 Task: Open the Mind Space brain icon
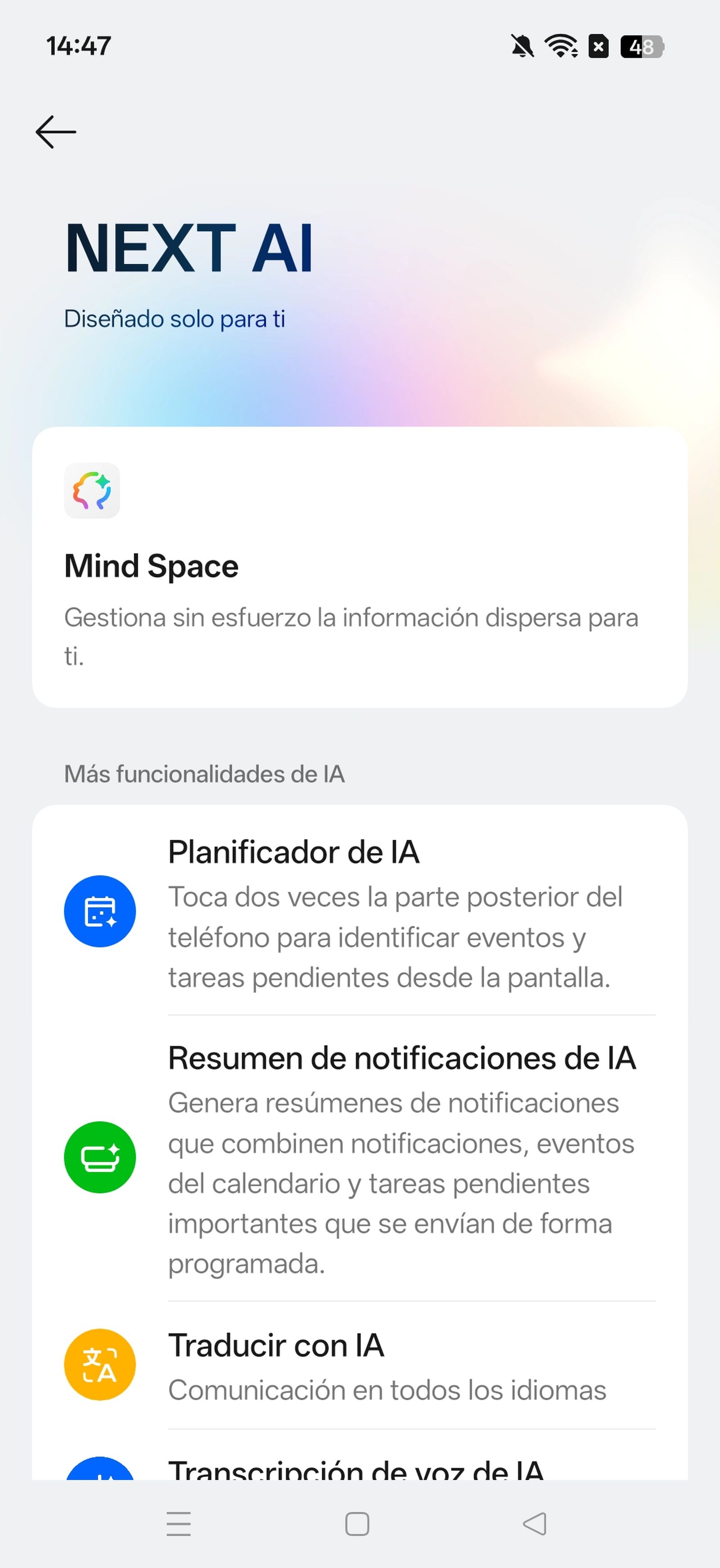pos(92,491)
